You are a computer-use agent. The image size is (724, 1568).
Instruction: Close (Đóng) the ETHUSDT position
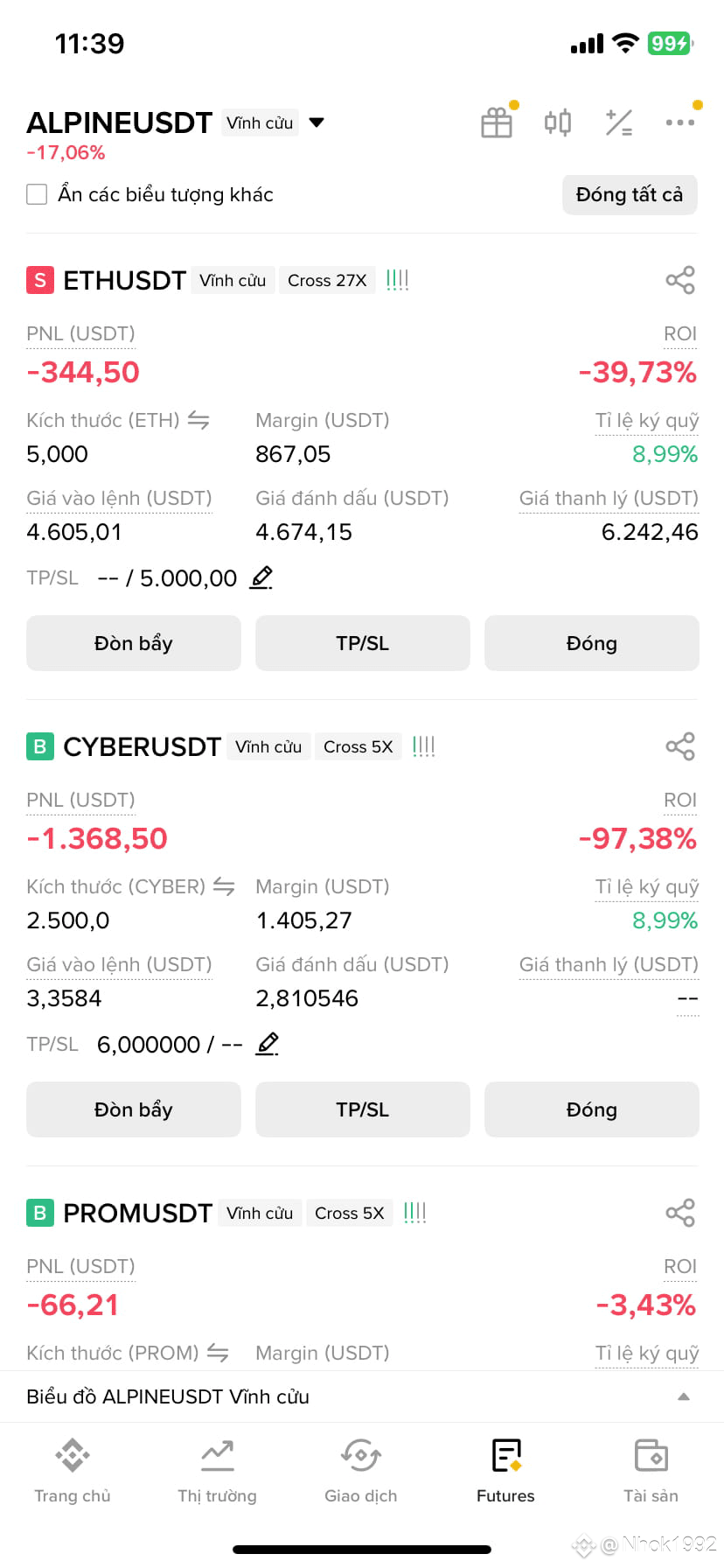tap(592, 643)
